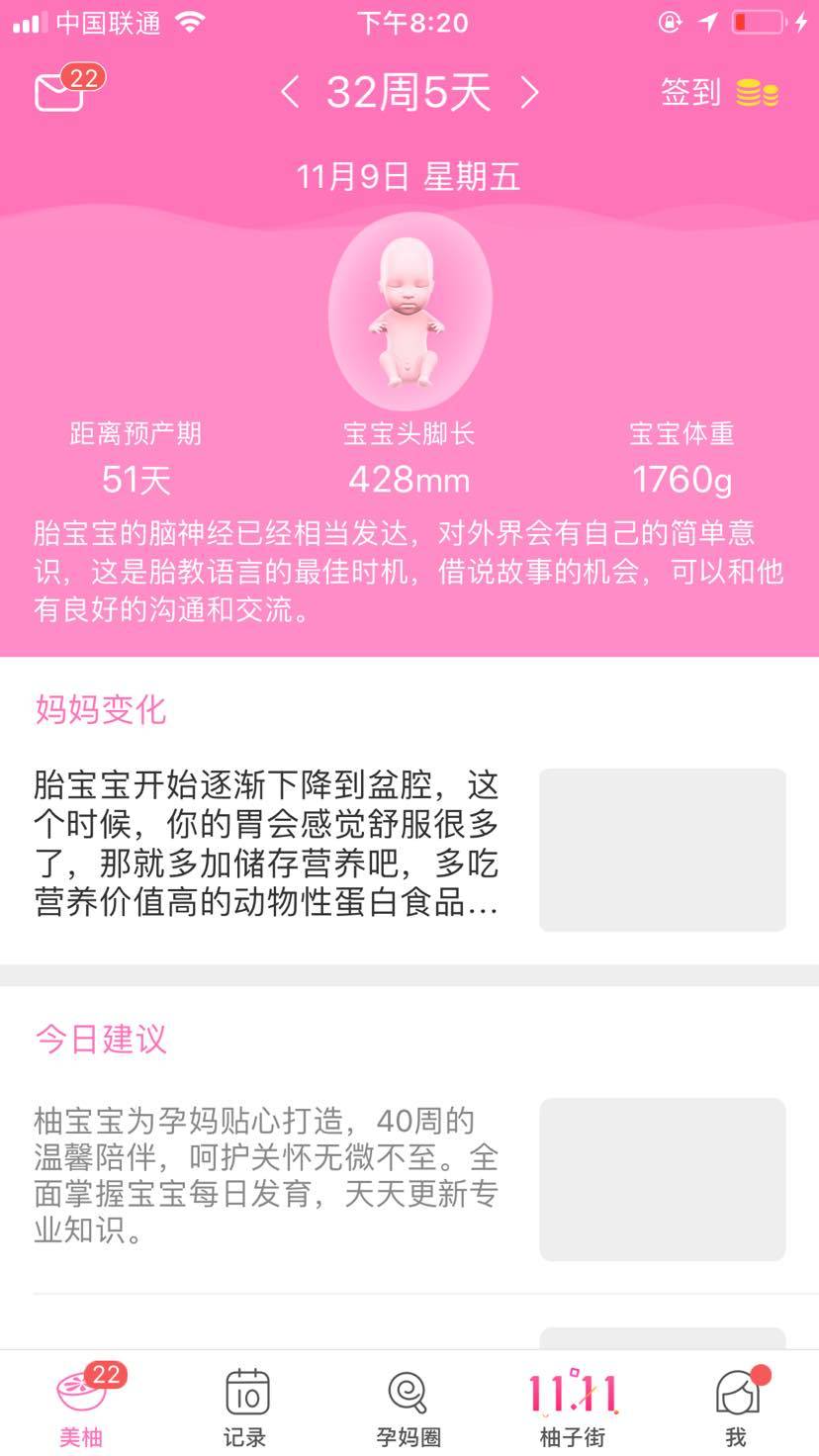
Task: Open the 柚子街 shopping tab
Action: click(x=573, y=1406)
